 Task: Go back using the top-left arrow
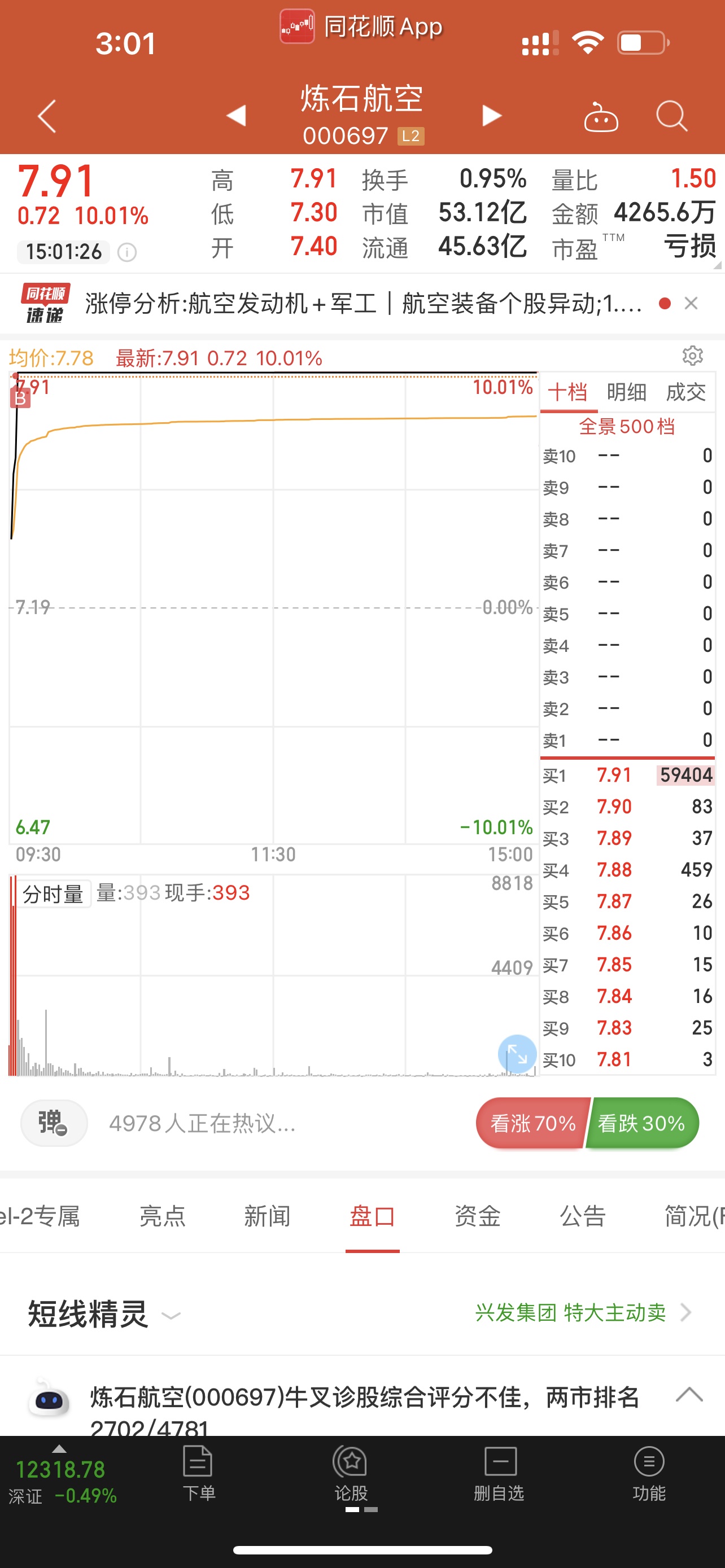[47, 116]
